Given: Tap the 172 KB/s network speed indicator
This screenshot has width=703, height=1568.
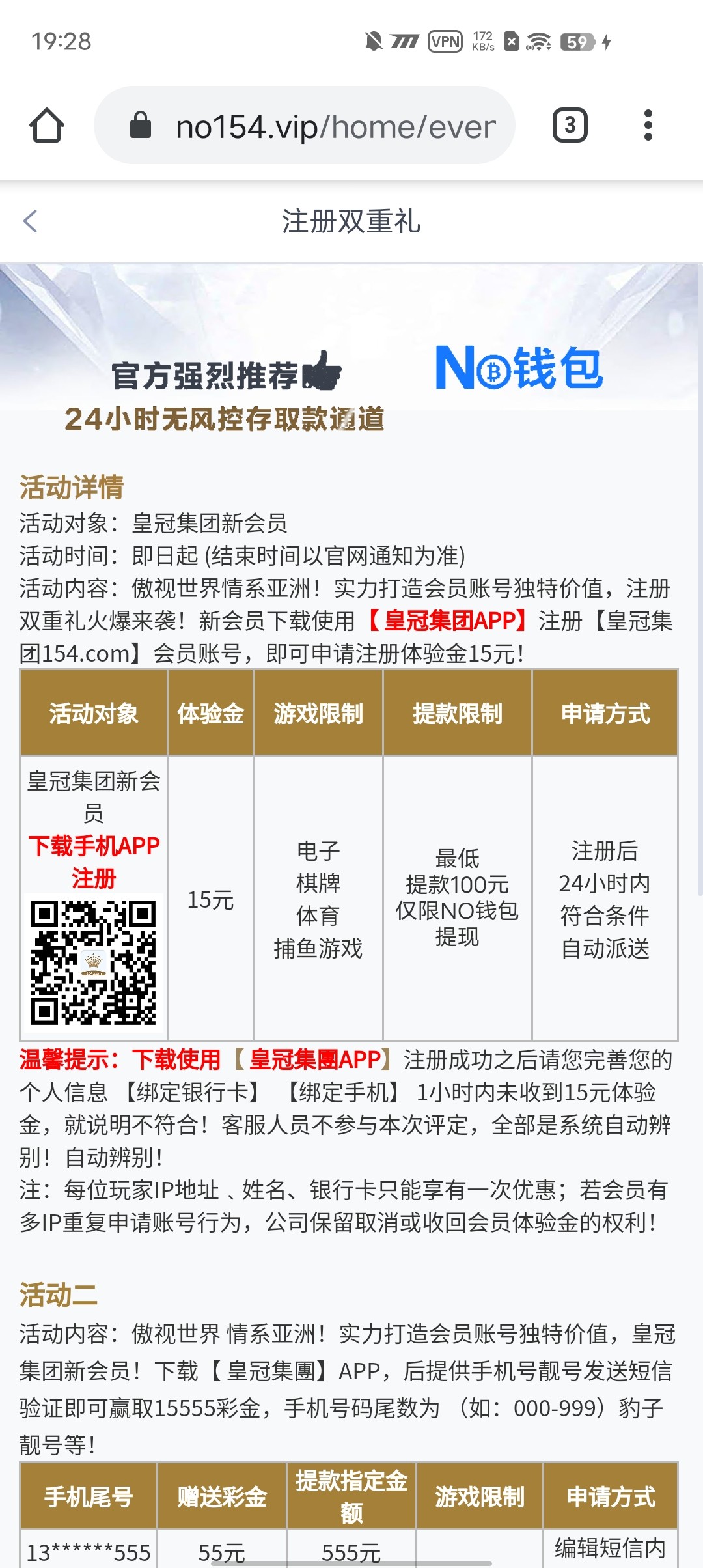Looking at the screenshot, I should [483, 42].
